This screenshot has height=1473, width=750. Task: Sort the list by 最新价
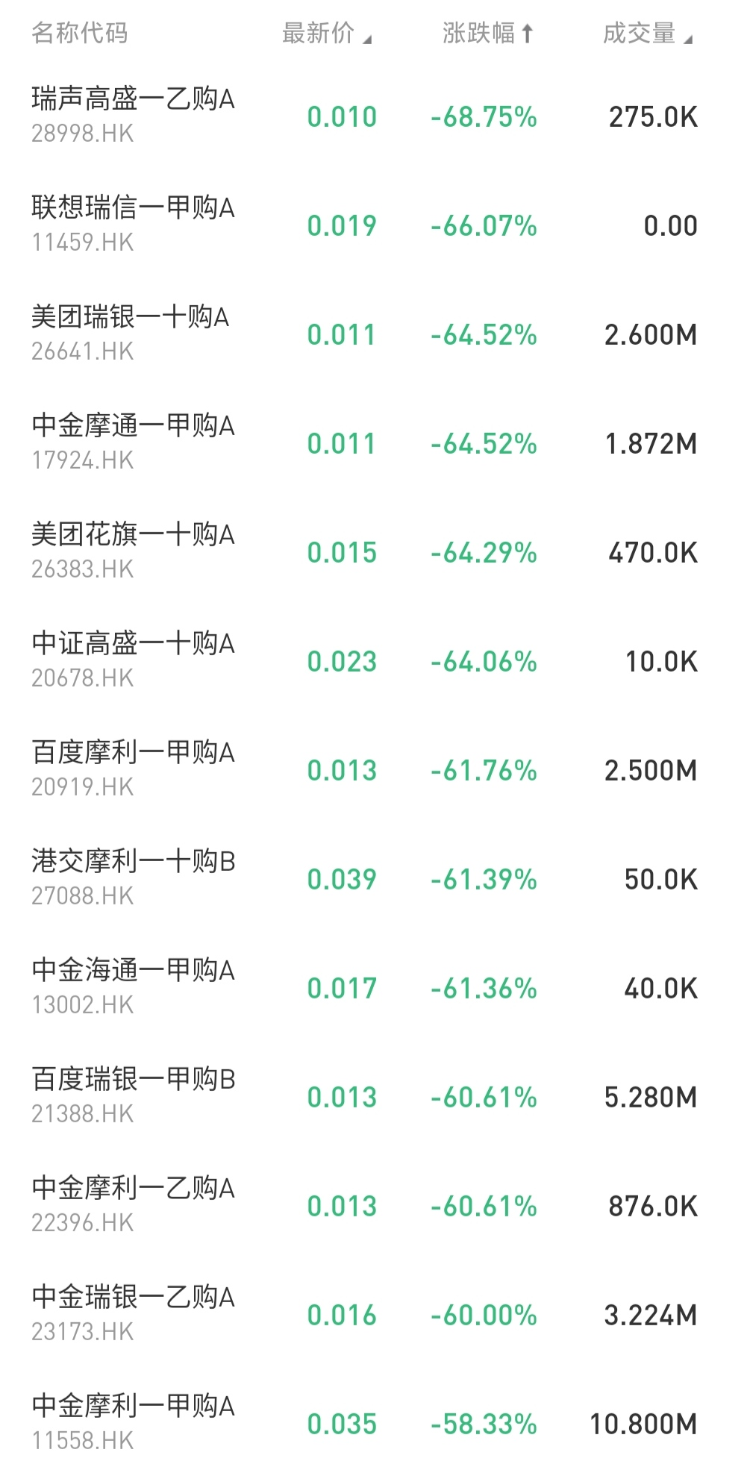click(x=327, y=33)
